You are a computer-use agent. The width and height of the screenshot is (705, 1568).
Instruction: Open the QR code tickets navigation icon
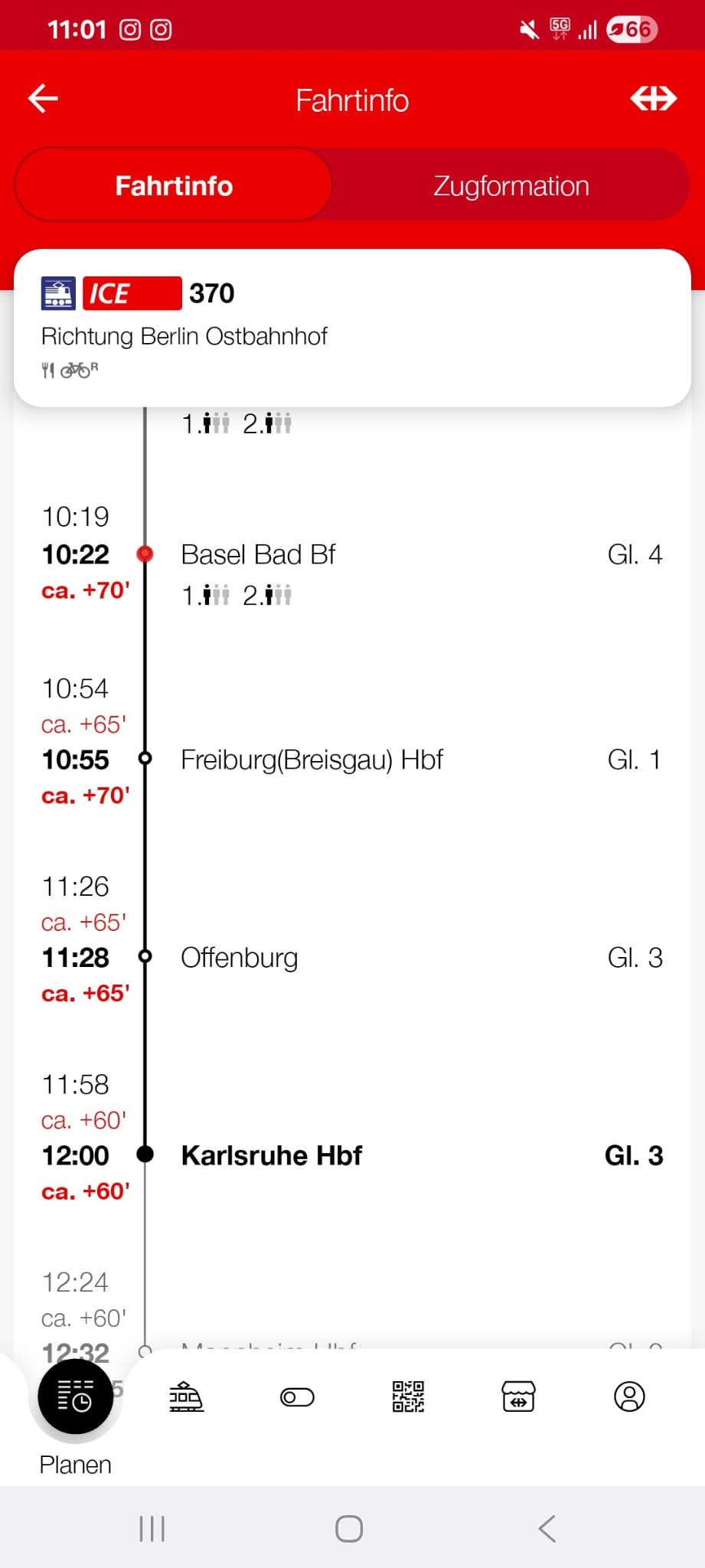(x=408, y=1397)
